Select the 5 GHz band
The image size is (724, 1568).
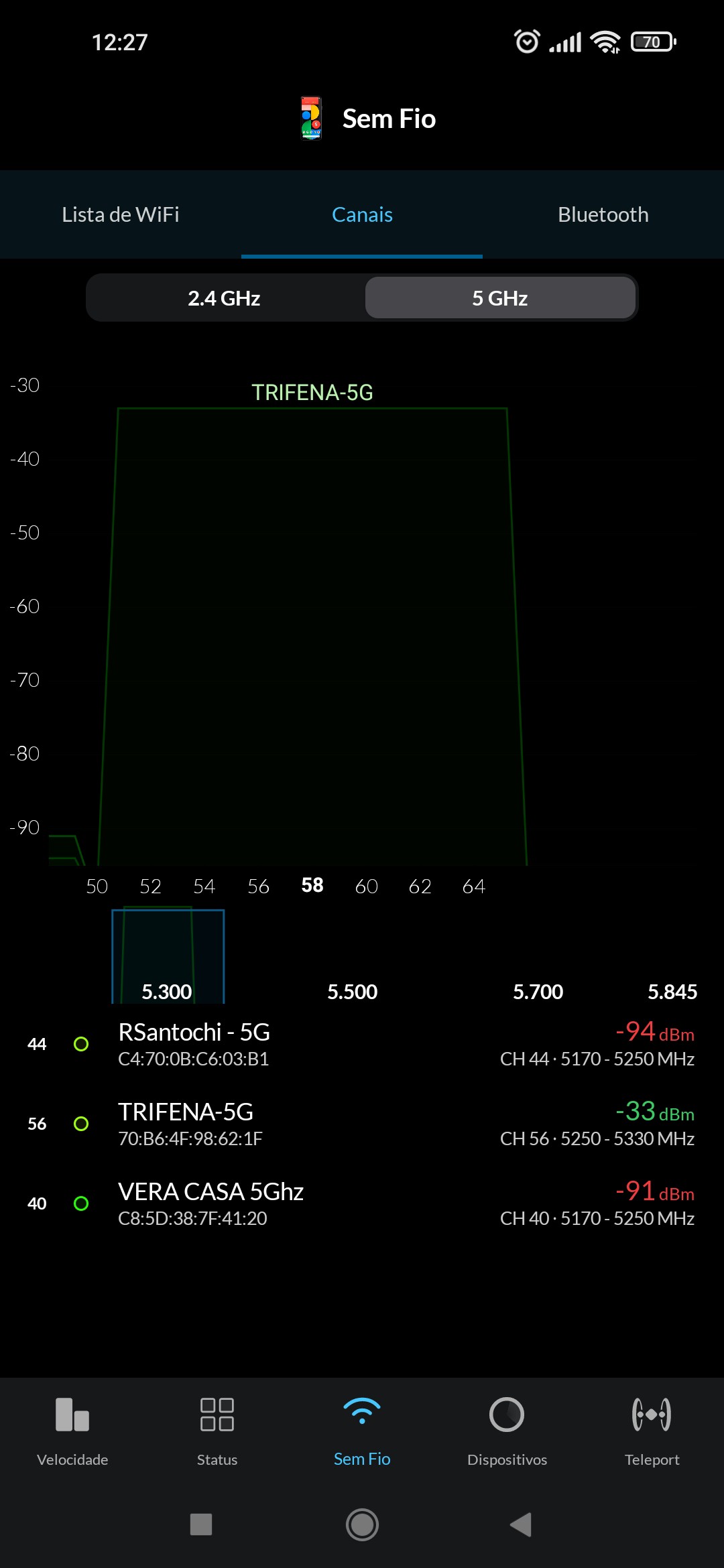[500, 298]
